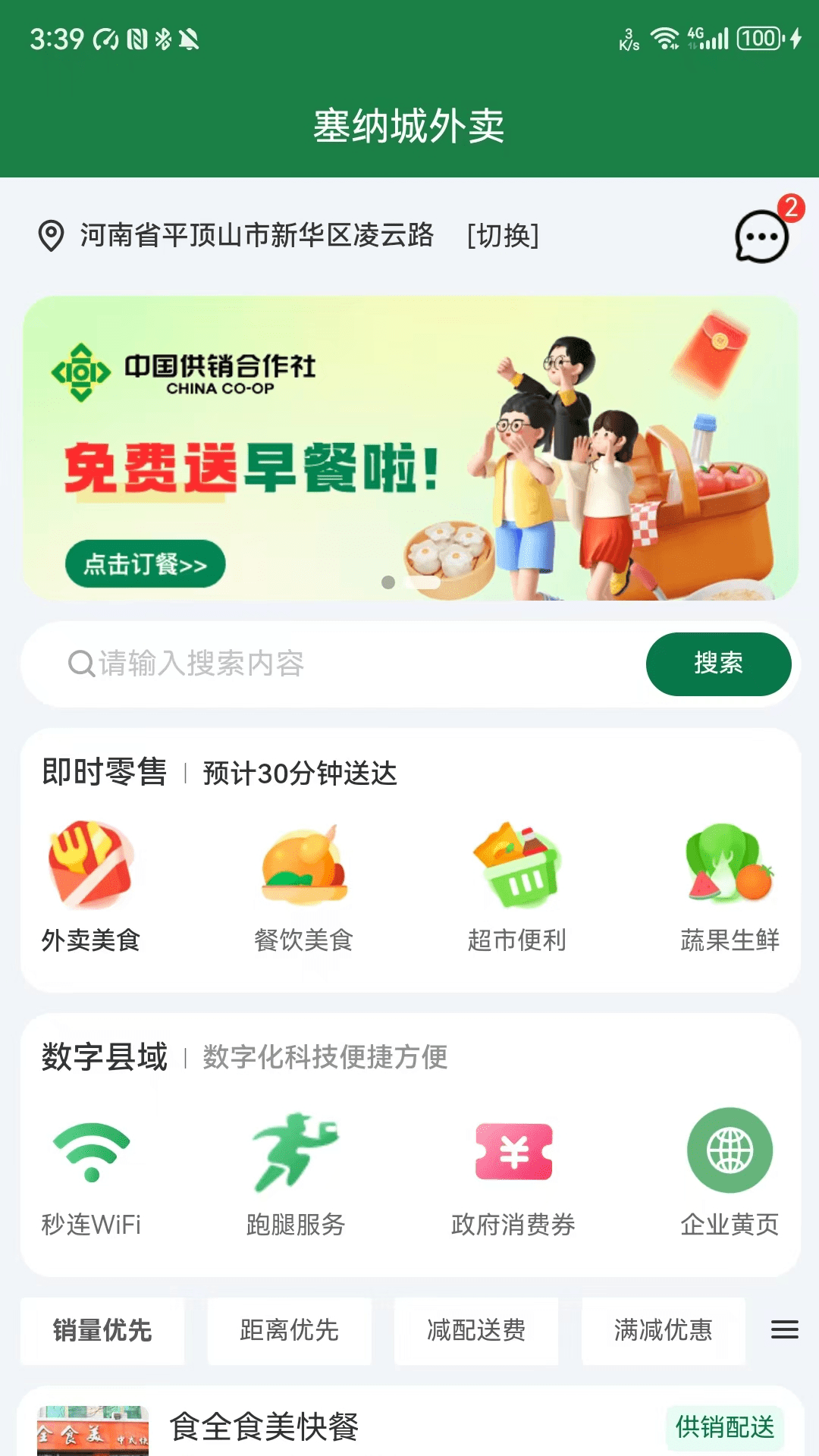
Task: Sort stores by 距离优先
Action: (289, 1330)
